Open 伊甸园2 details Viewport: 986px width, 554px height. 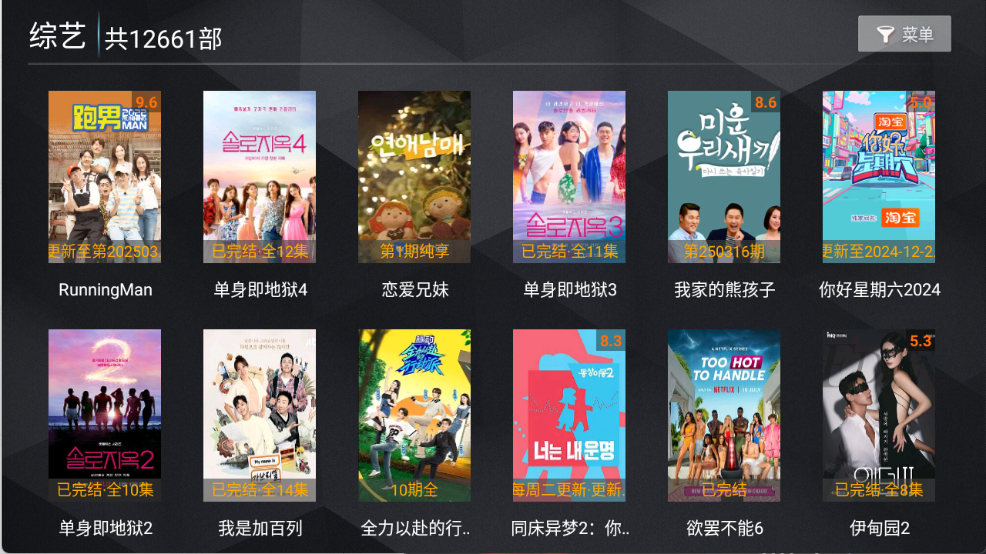(x=879, y=416)
